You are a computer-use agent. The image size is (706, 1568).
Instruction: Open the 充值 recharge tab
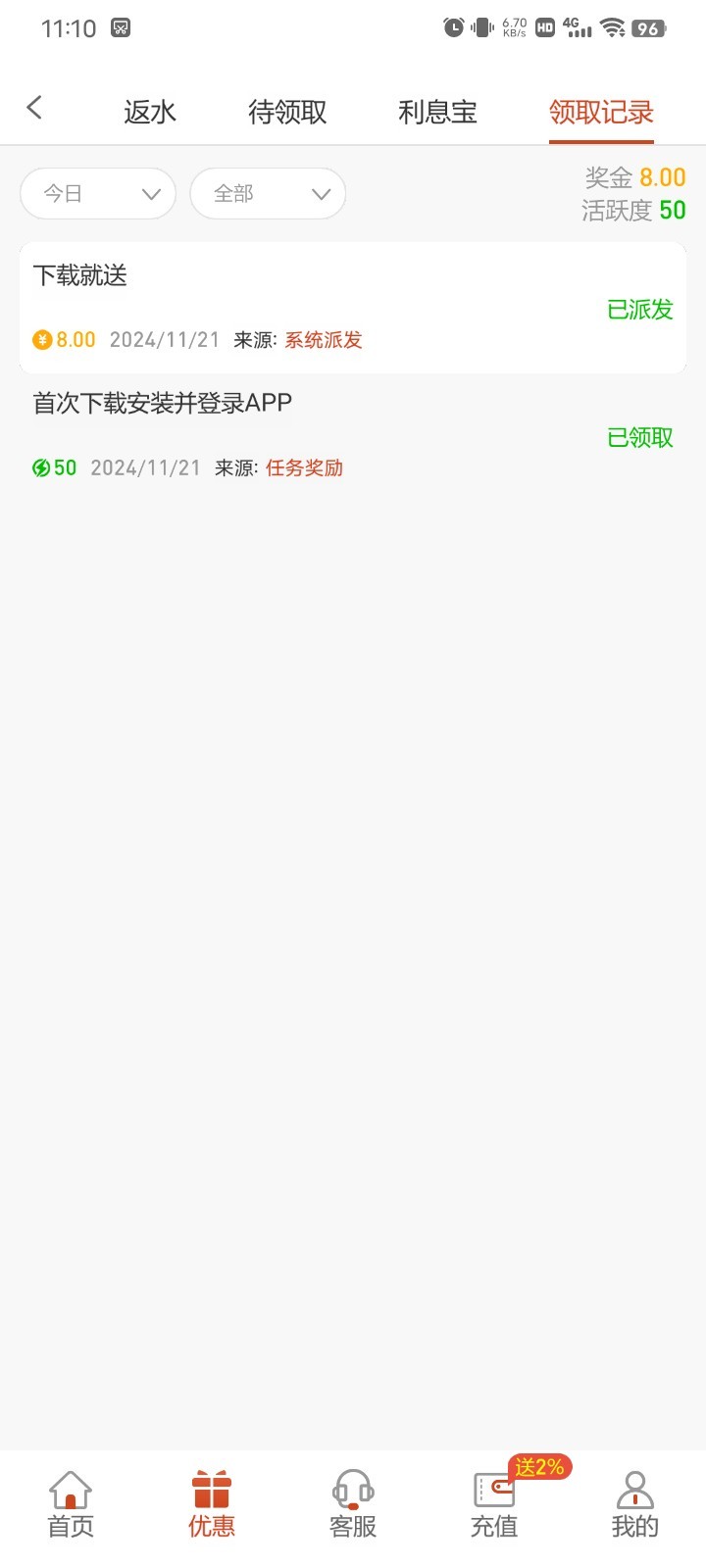pos(494,1505)
